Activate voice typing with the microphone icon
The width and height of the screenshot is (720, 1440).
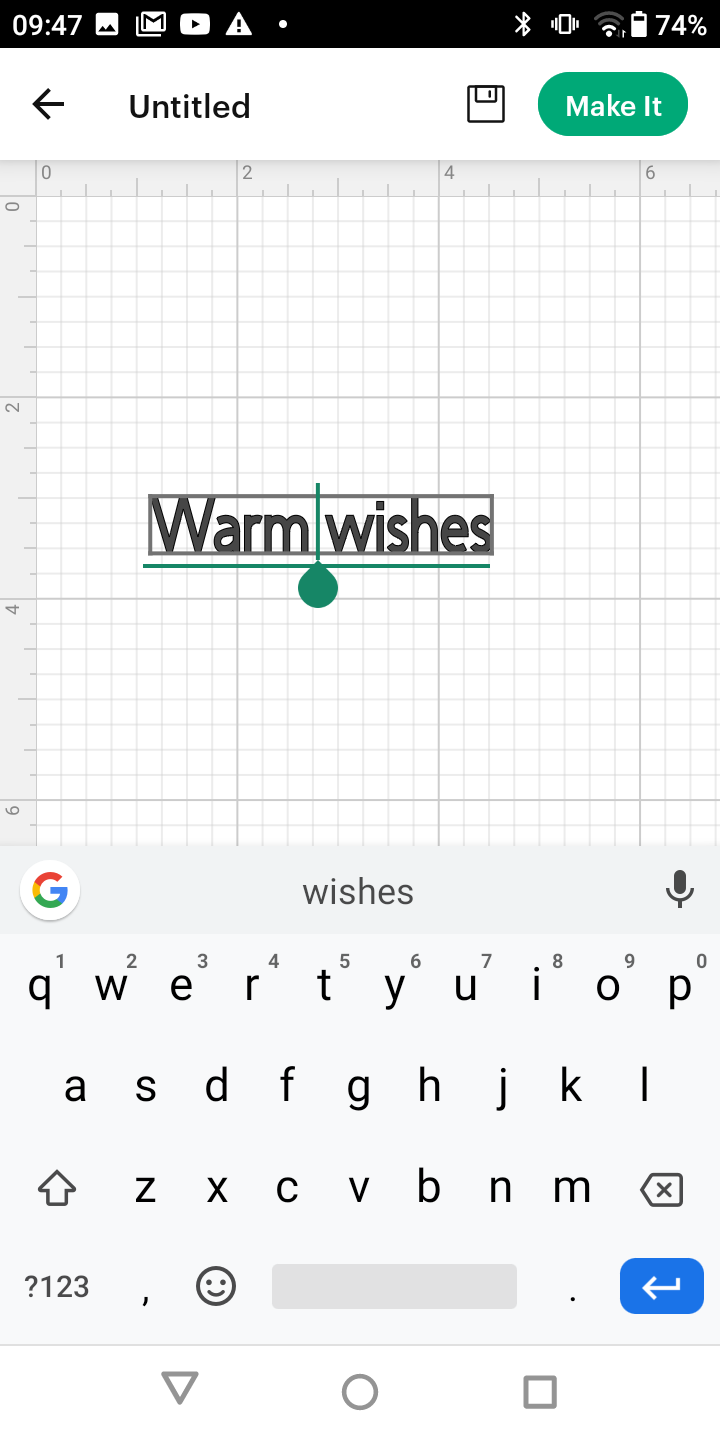point(680,890)
